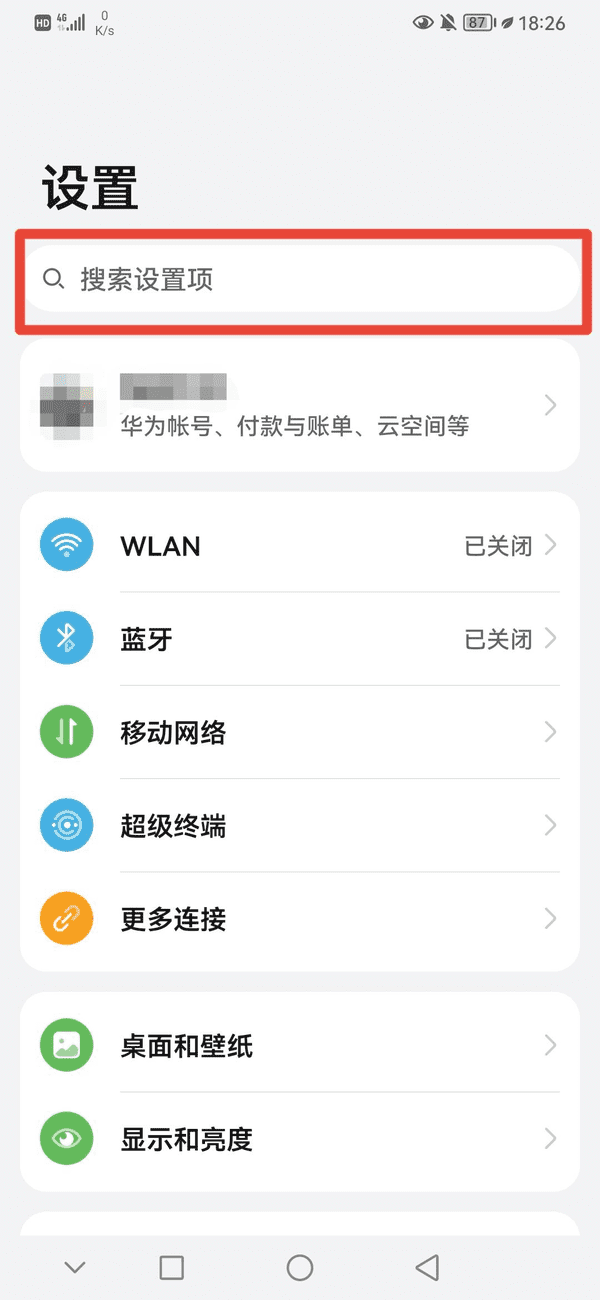
Task: Open 蓝牙 Bluetooth settings
Action: coord(300,639)
